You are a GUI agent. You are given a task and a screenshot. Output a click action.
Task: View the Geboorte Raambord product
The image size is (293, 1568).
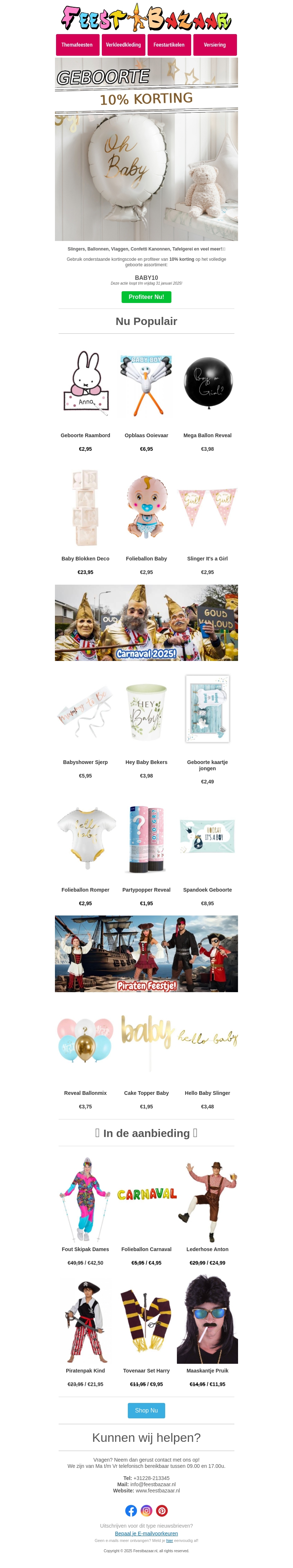click(x=85, y=384)
